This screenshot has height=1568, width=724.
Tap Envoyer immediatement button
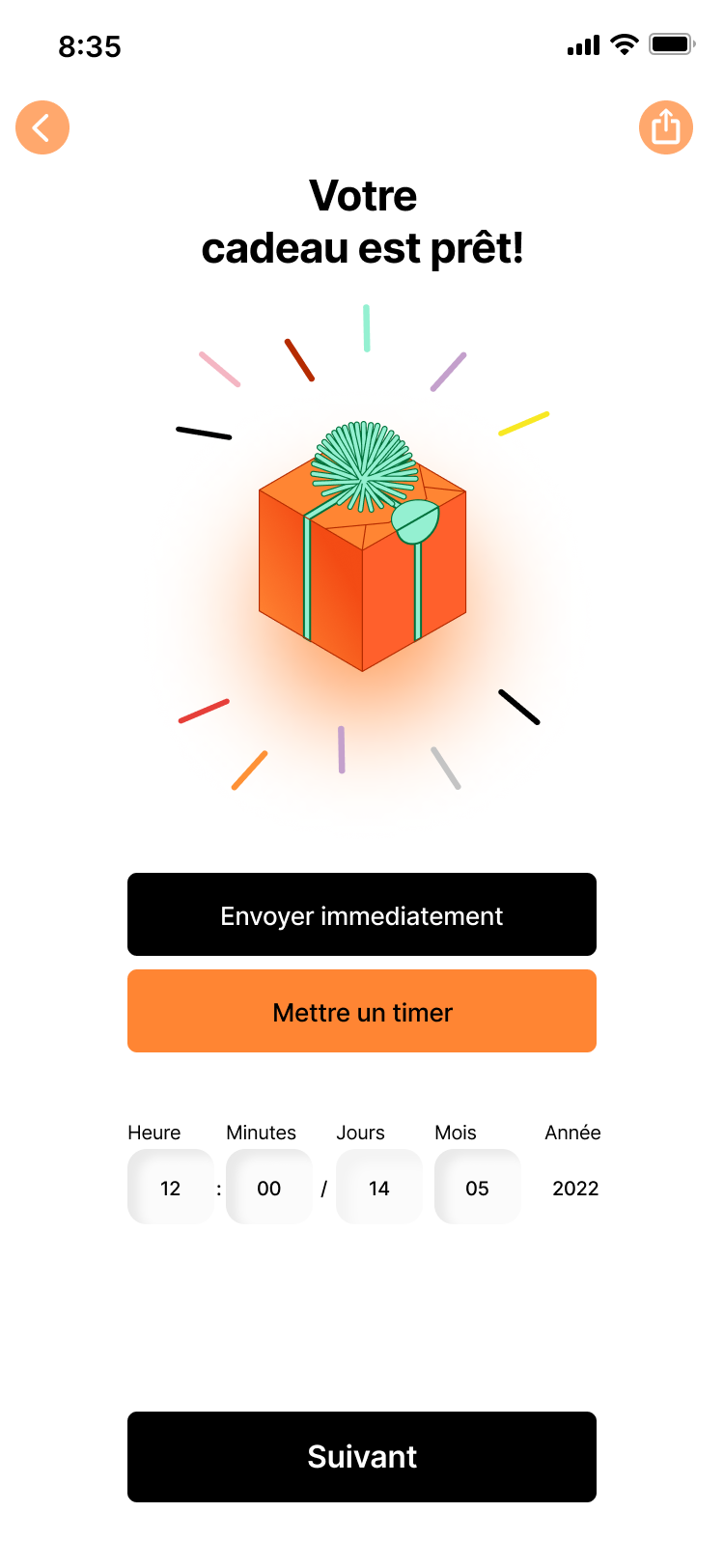click(x=362, y=915)
